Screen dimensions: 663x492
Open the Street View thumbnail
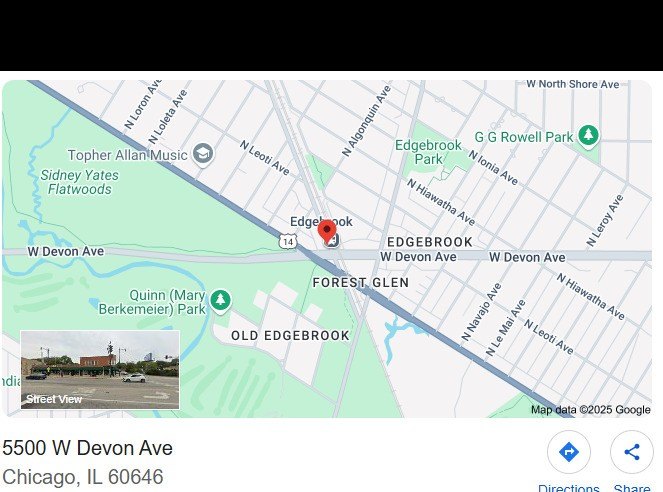click(x=100, y=370)
